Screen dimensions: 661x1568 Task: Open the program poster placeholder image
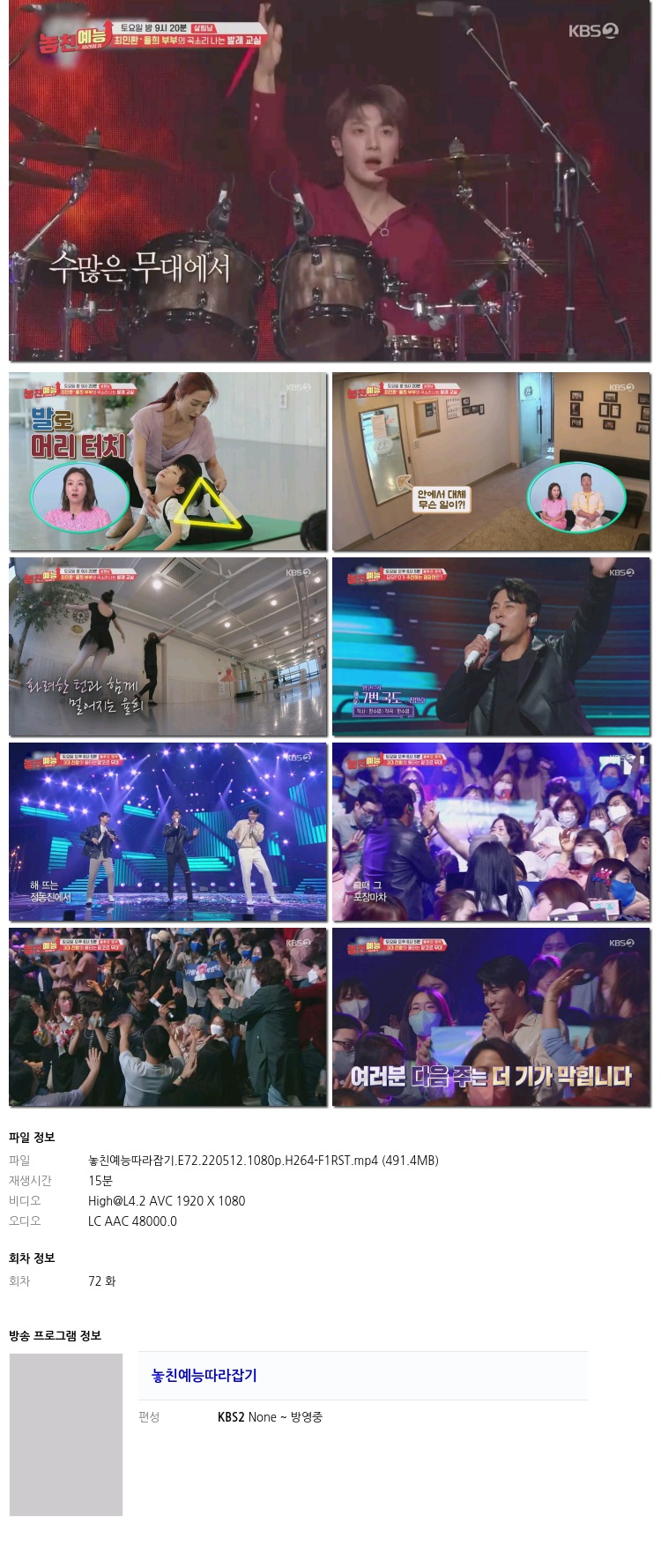point(66,1435)
